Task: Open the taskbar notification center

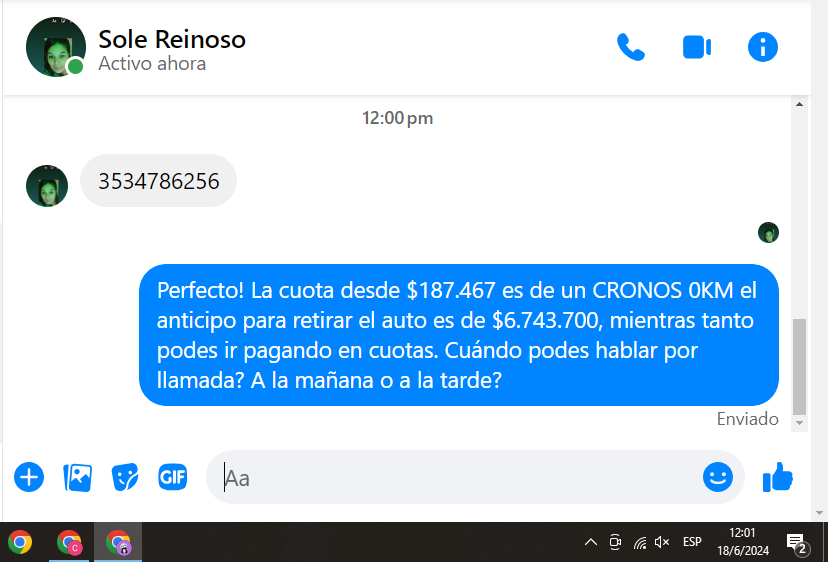Action: click(x=797, y=542)
